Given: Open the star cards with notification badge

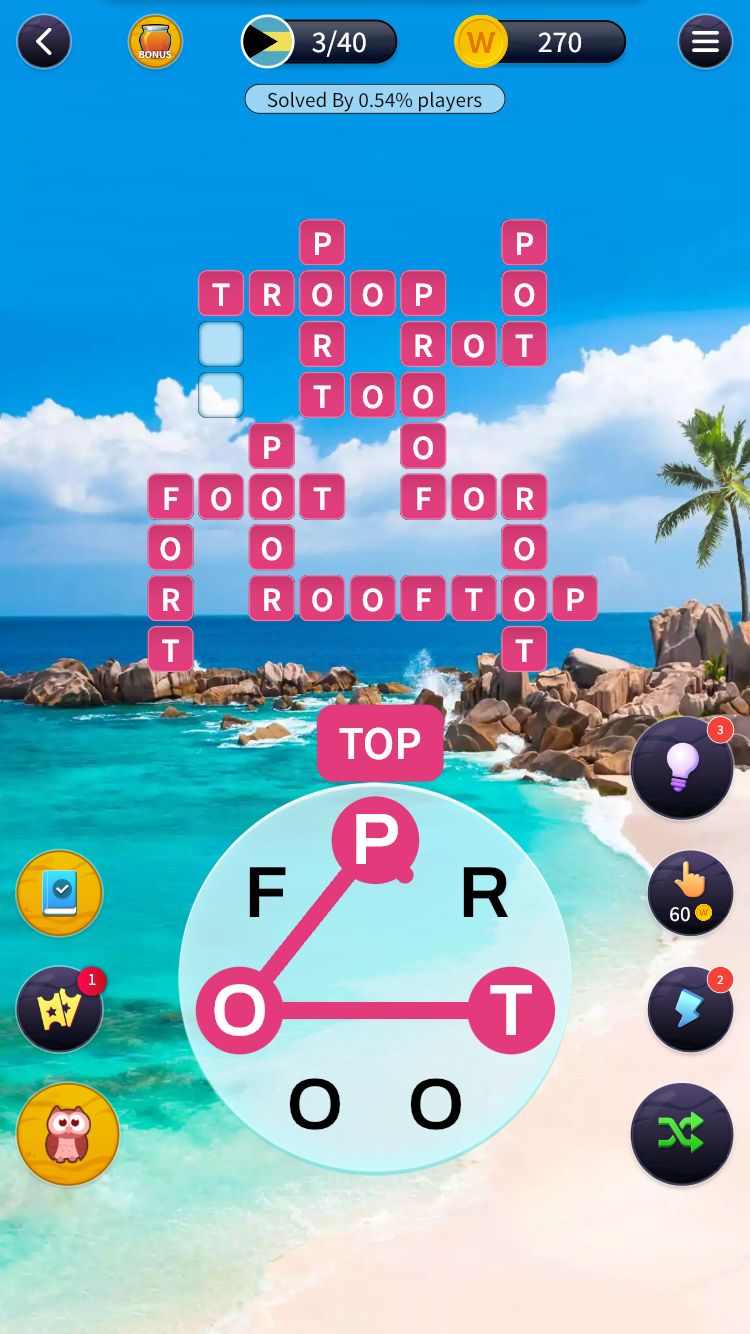Looking at the screenshot, I should [x=60, y=1010].
